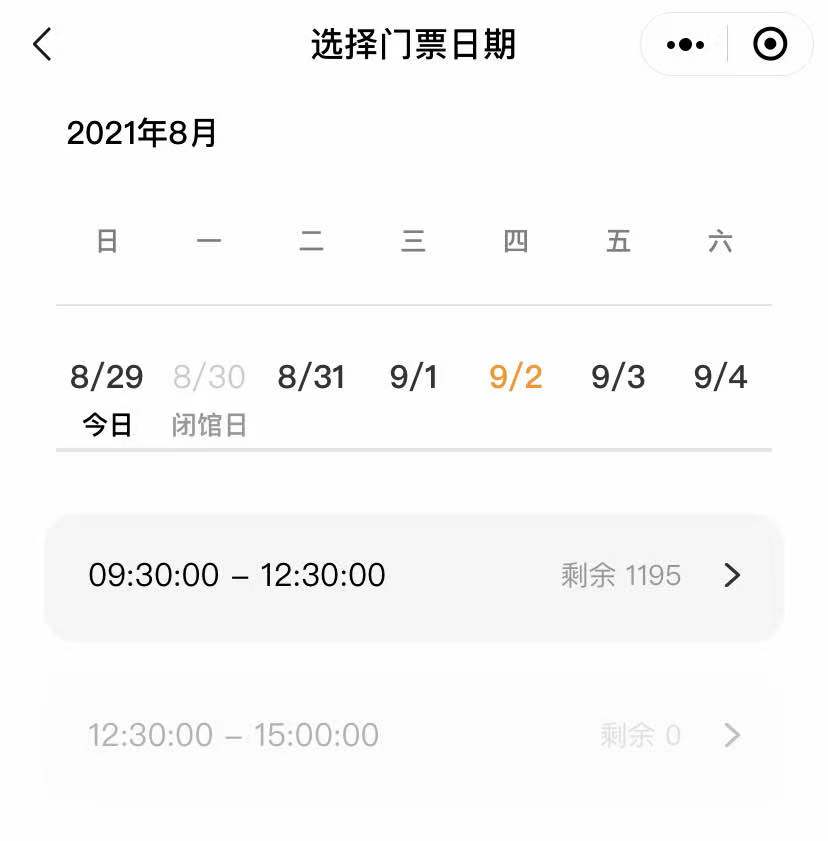This screenshot has height=841, width=828.
Task: Choose 9/3 as the ticket date
Action: click(x=618, y=378)
